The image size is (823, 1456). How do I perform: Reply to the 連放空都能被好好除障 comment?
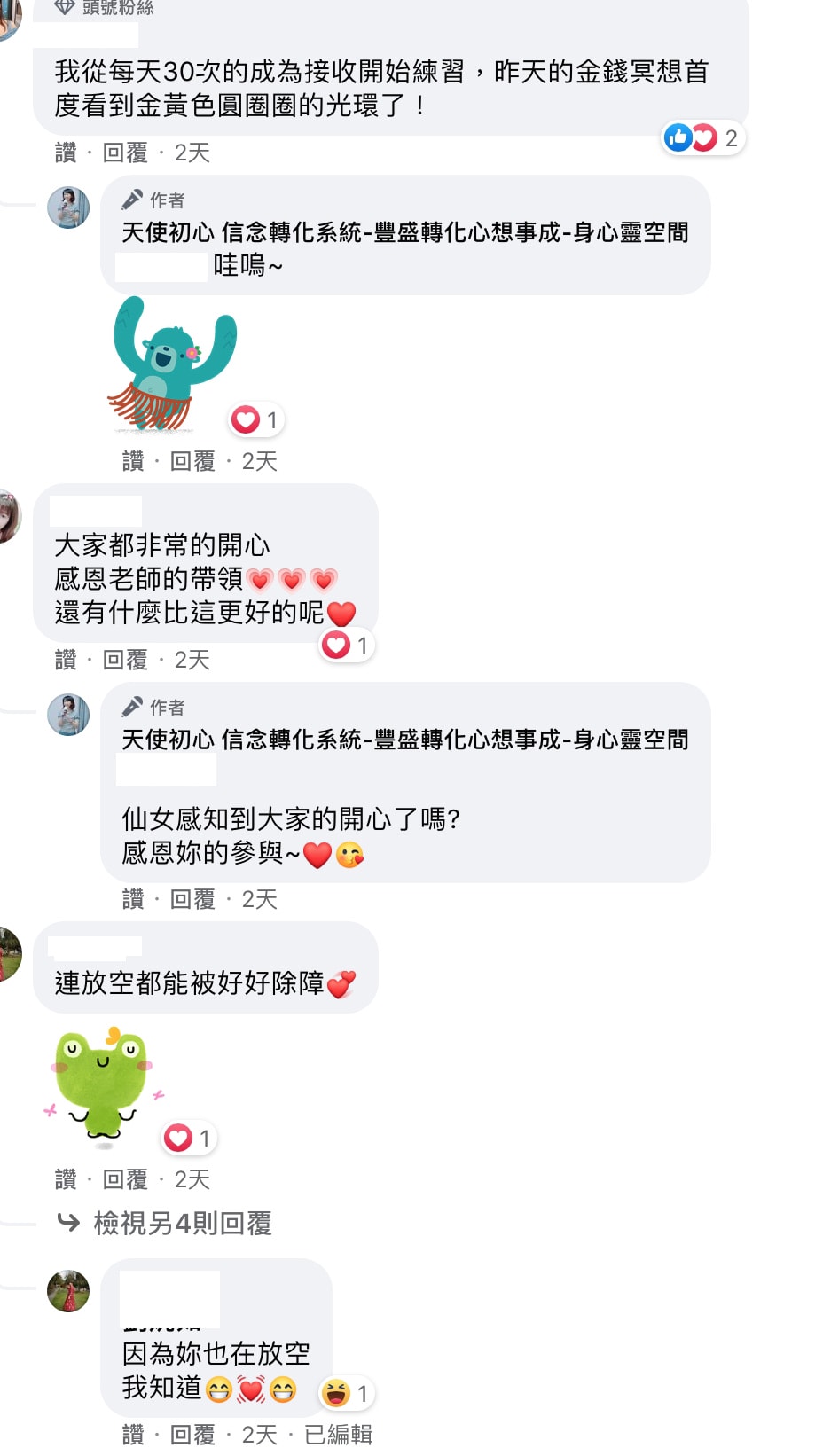[x=125, y=1180]
